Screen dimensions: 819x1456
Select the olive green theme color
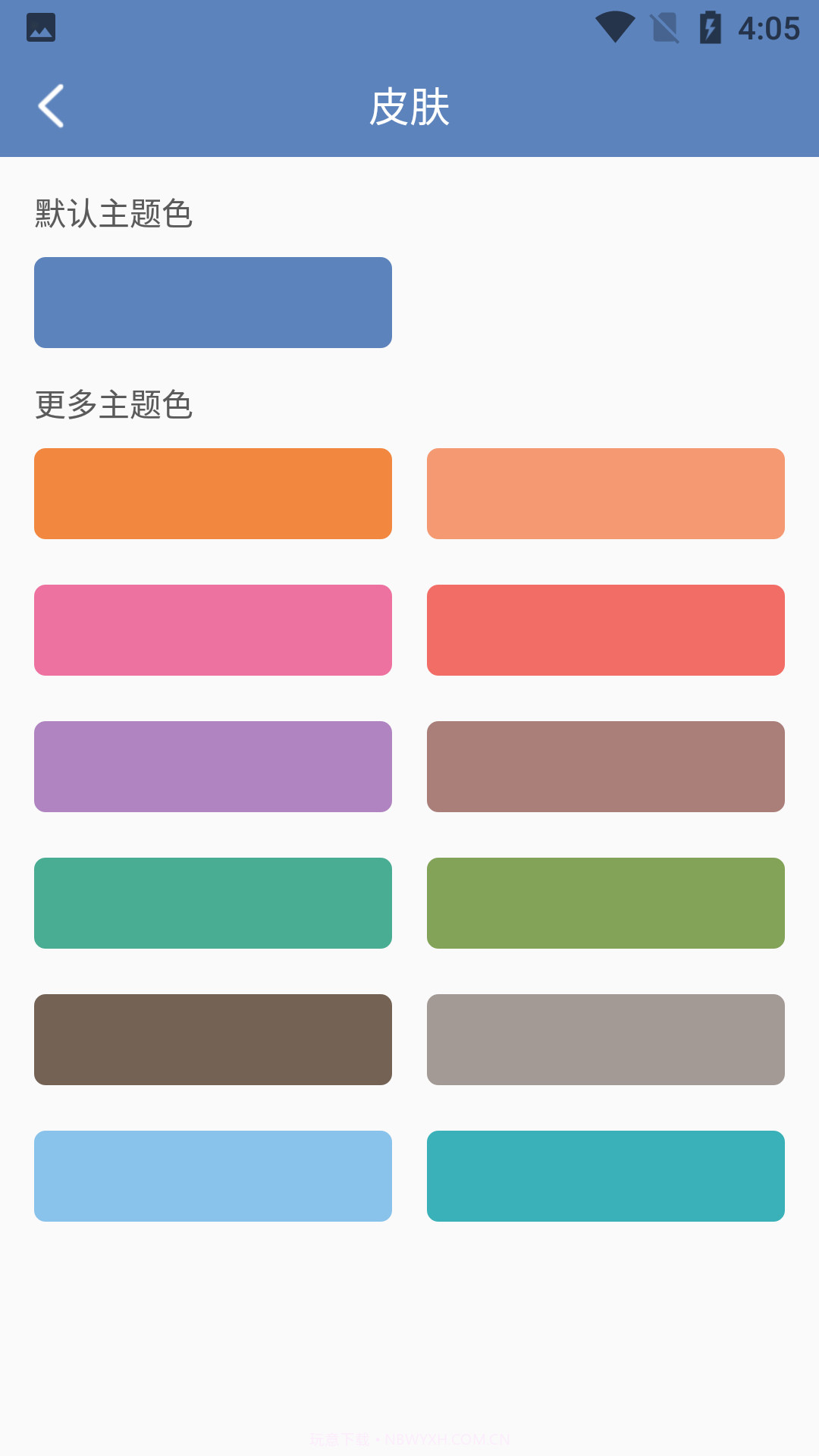[606, 903]
